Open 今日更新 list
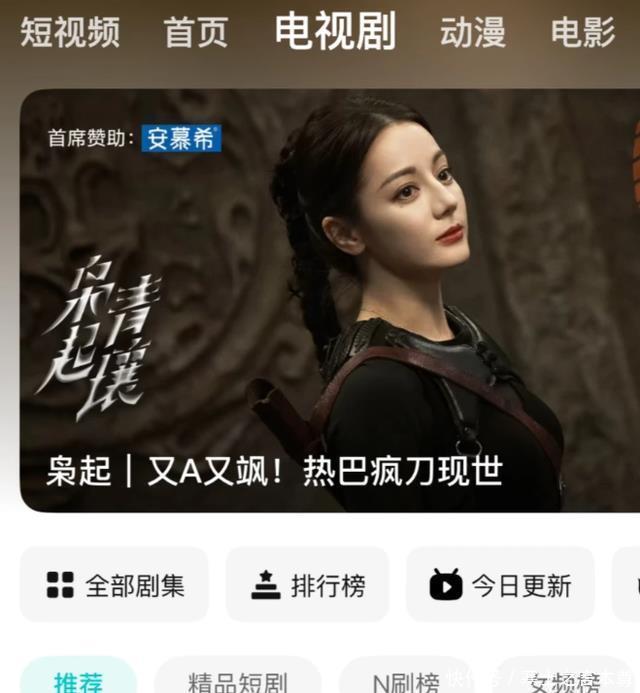Viewport: 640px width, 693px height. click(x=500, y=585)
